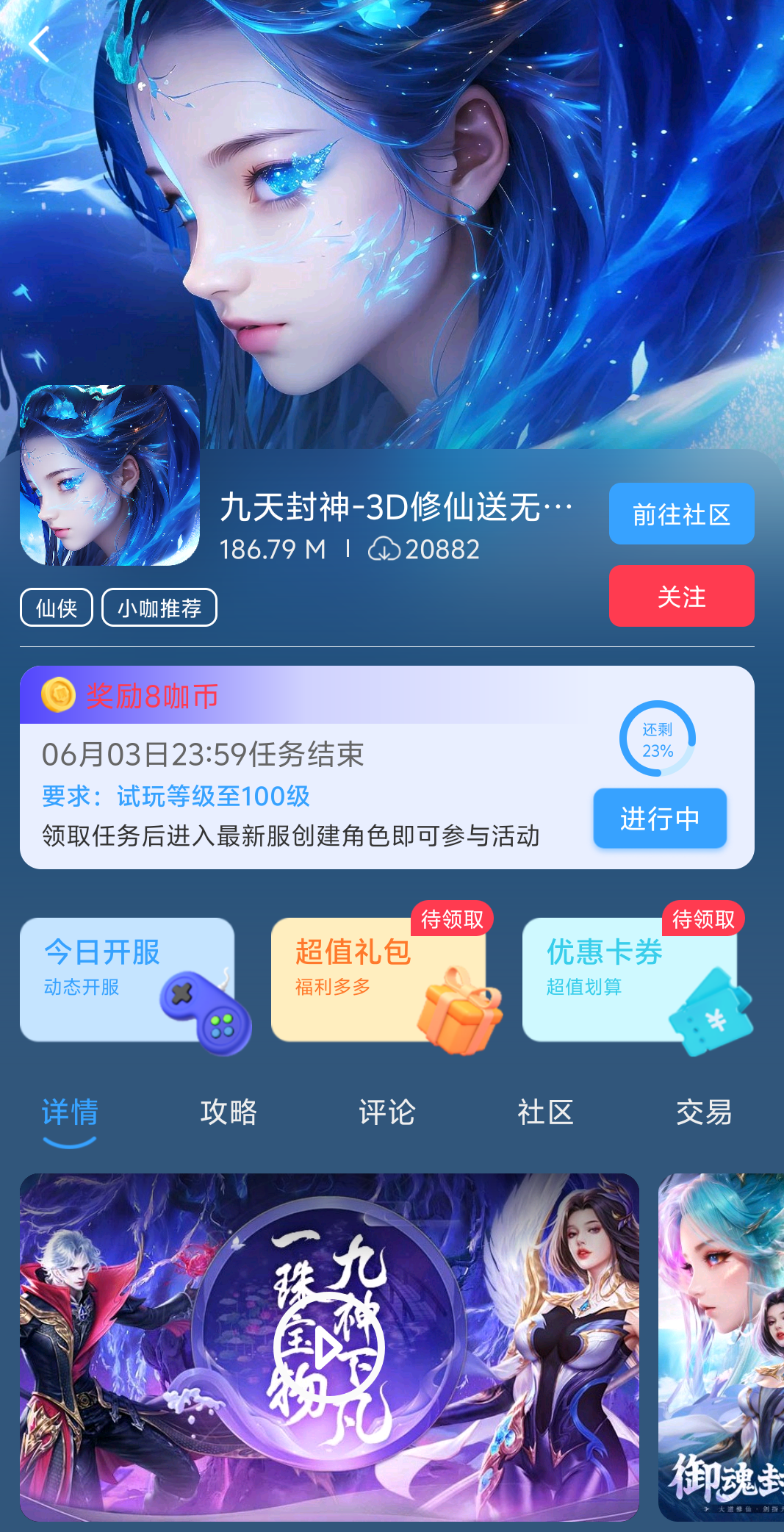
Task: Tap the game's app icon
Action: click(x=109, y=475)
